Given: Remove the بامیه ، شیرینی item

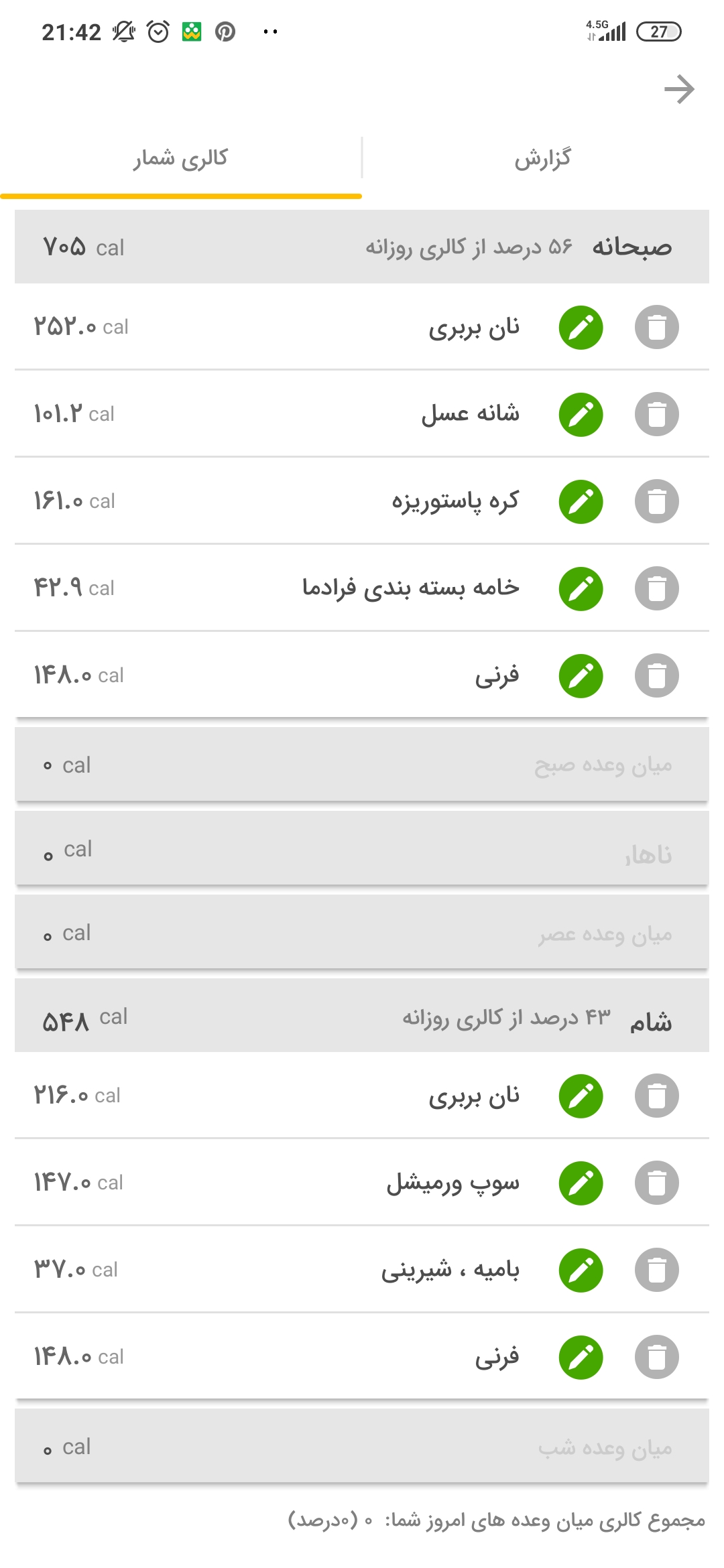Looking at the screenshot, I should [656, 1270].
